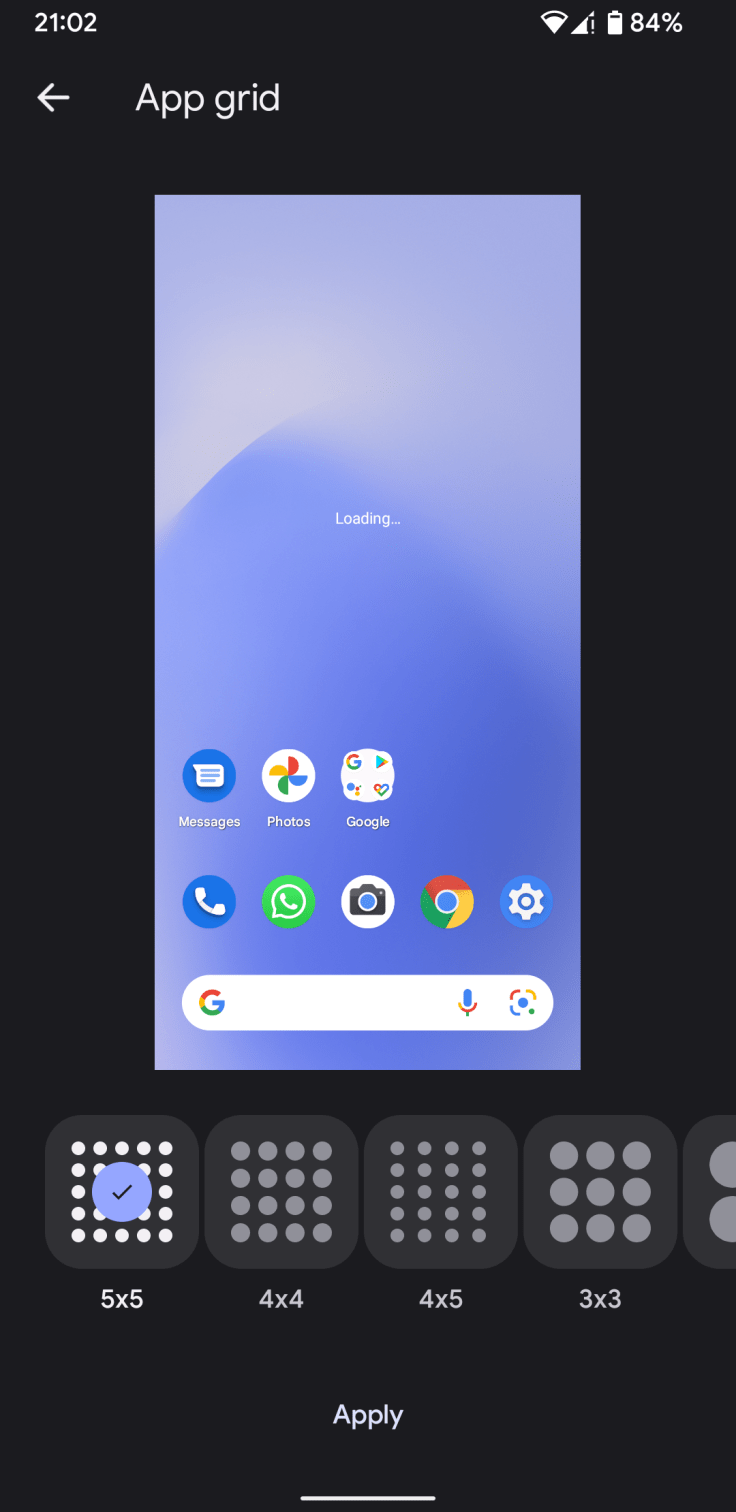Choose the 4x4 grid layout
The image size is (736, 1512).
pos(281,1192)
